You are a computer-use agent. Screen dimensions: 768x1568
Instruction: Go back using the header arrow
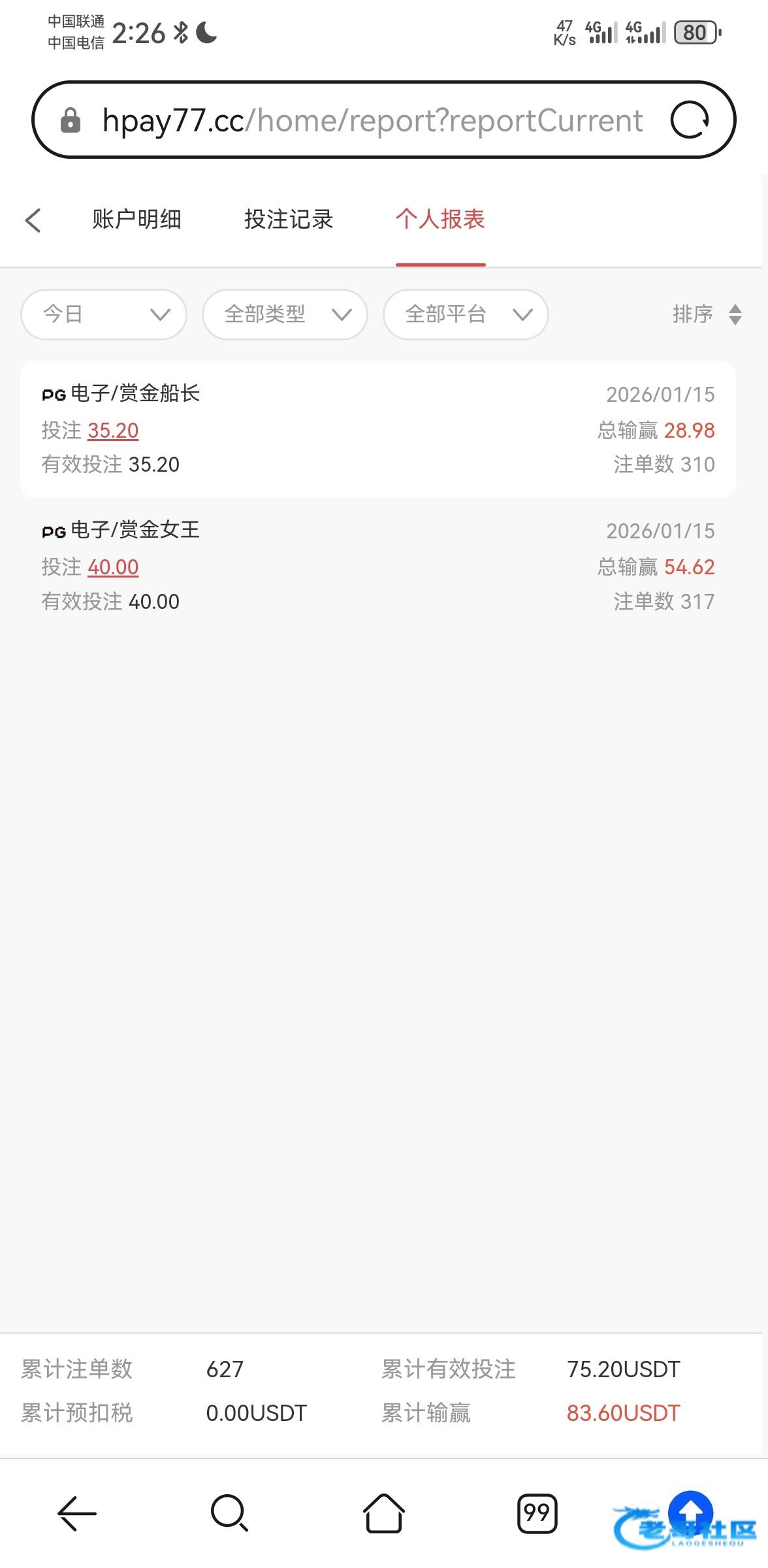(x=33, y=220)
